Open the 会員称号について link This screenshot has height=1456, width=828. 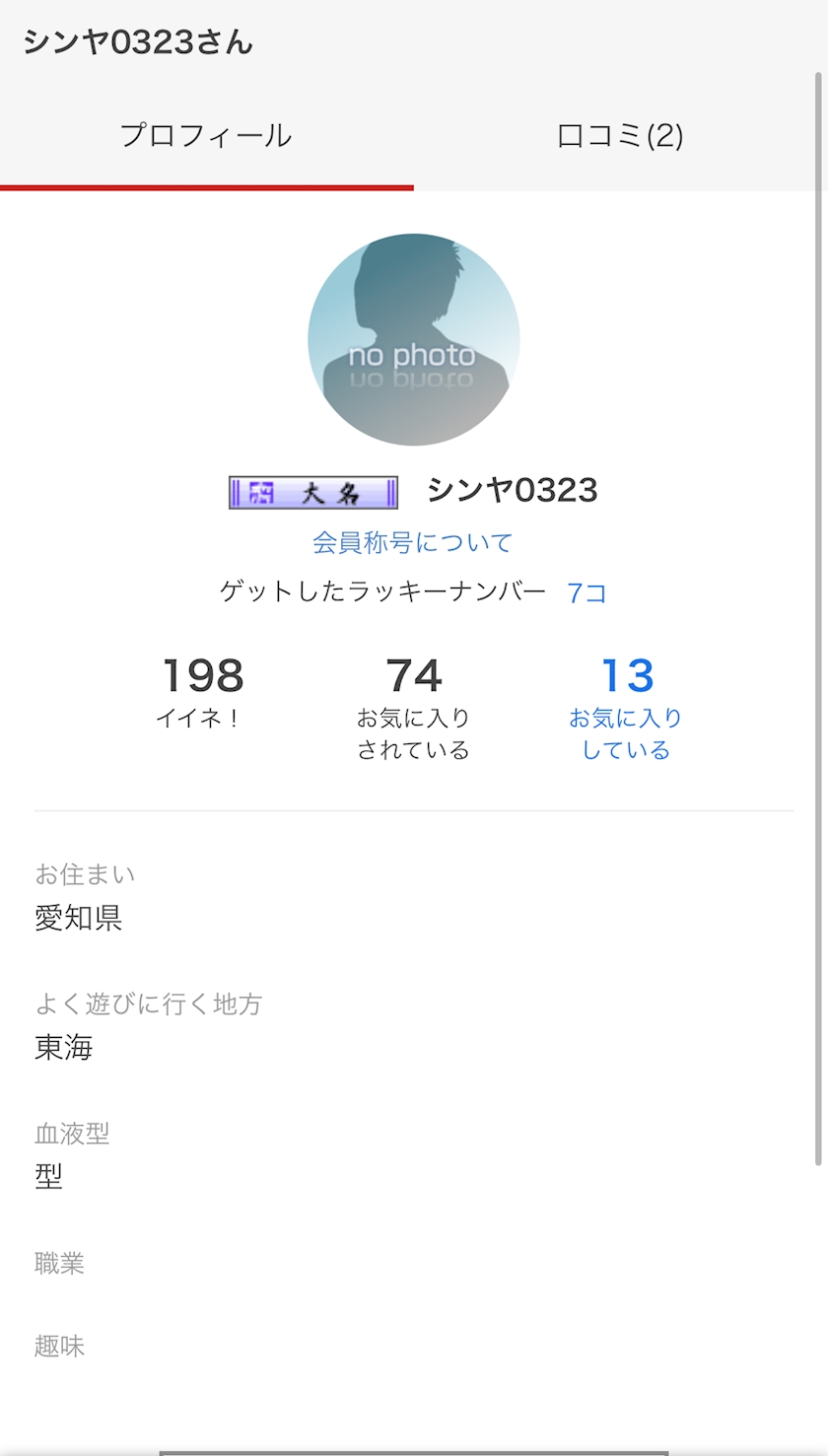click(x=413, y=542)
